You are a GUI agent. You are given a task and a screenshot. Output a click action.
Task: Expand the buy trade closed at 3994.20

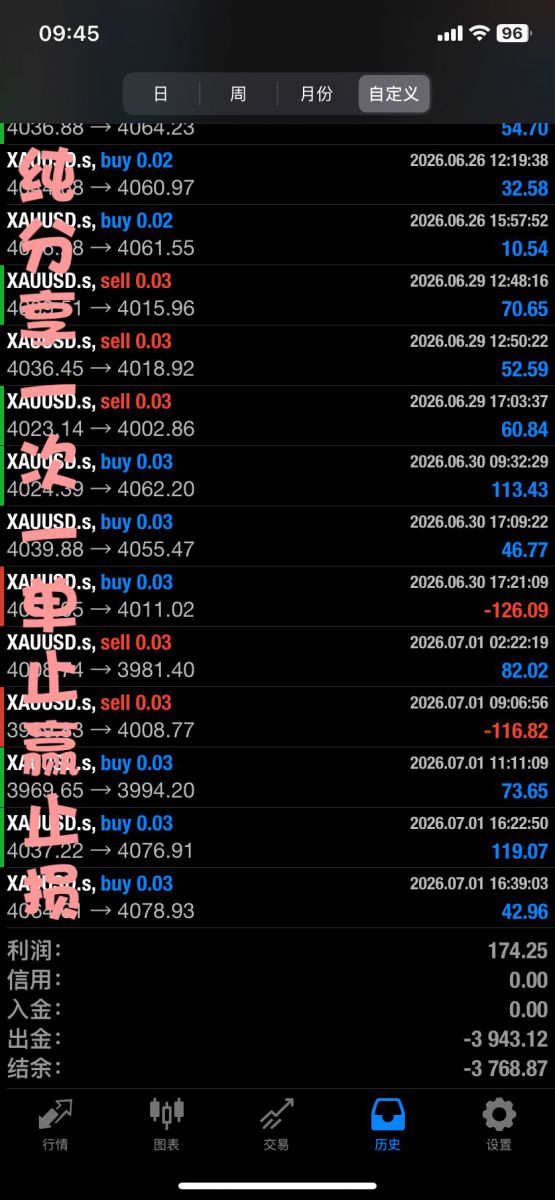(277, 777)
